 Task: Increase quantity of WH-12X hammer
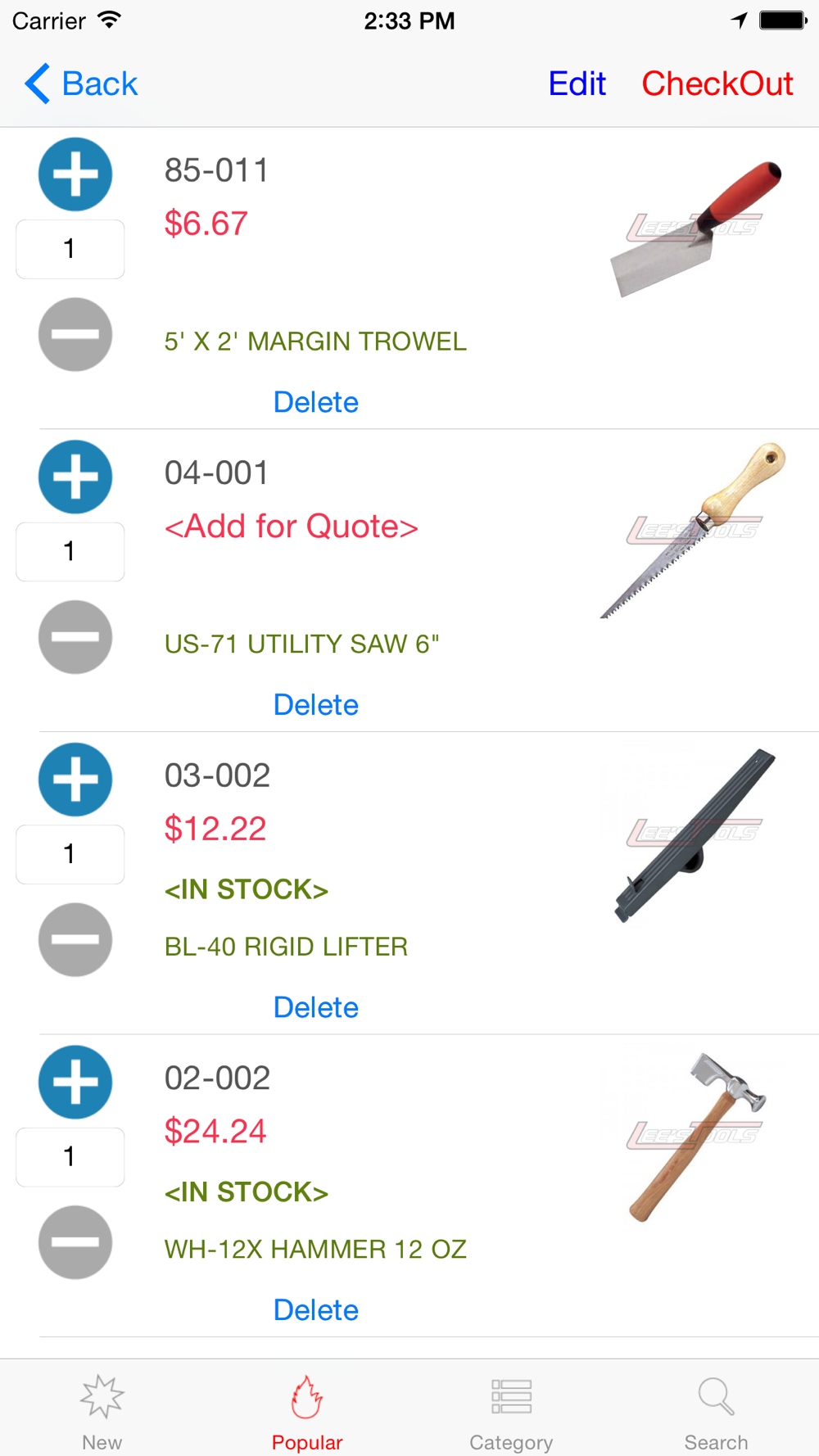[75, 1082]
